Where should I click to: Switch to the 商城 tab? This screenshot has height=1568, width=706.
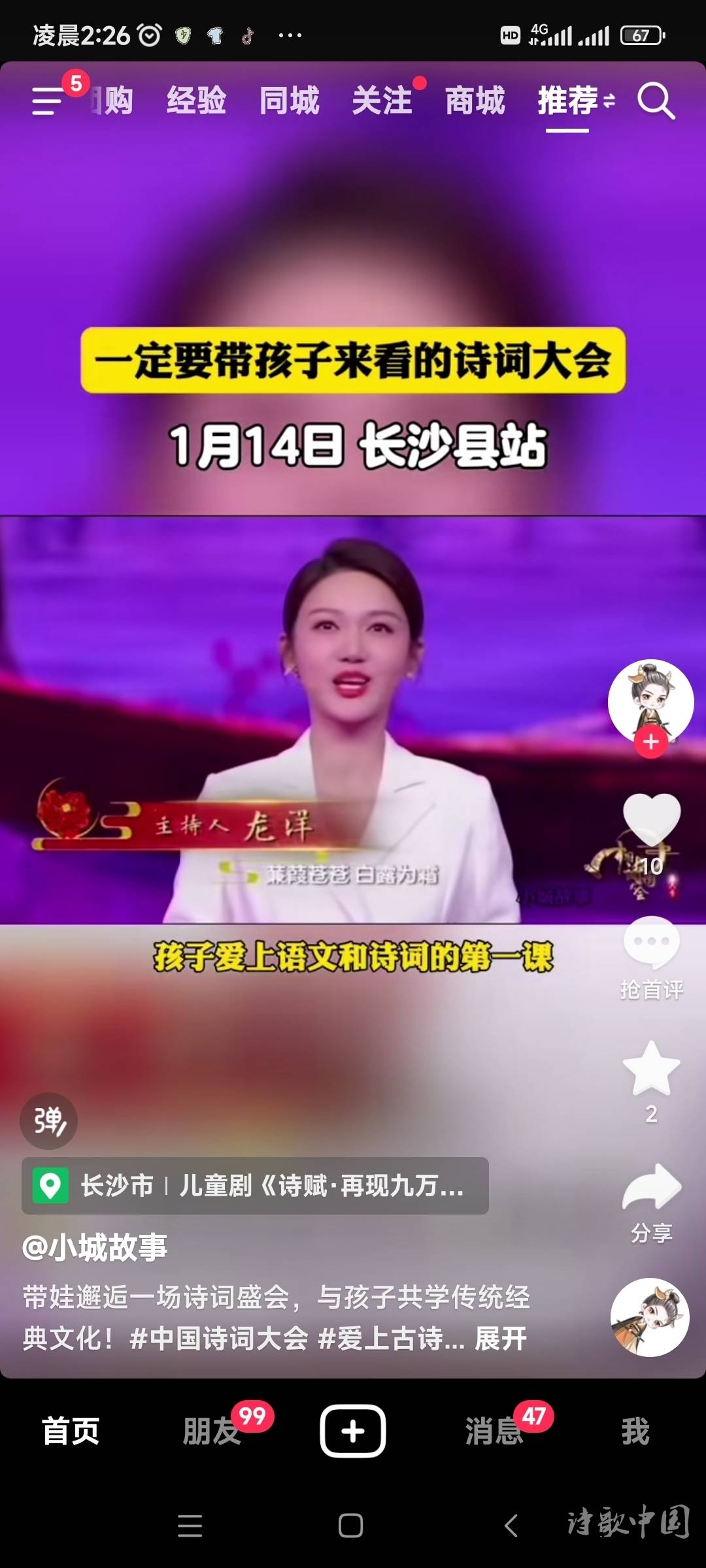coord(475,101)
